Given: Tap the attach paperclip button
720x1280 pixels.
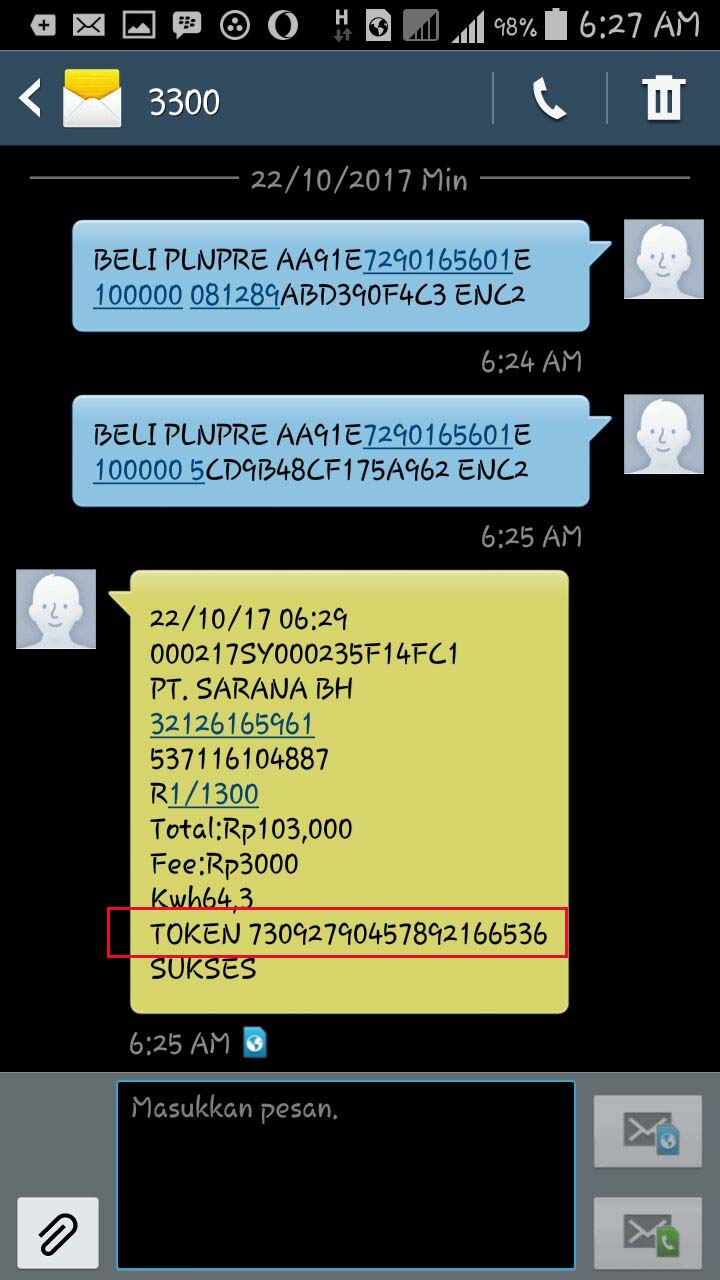Looking at the screenshot, I should [58, 1233].
